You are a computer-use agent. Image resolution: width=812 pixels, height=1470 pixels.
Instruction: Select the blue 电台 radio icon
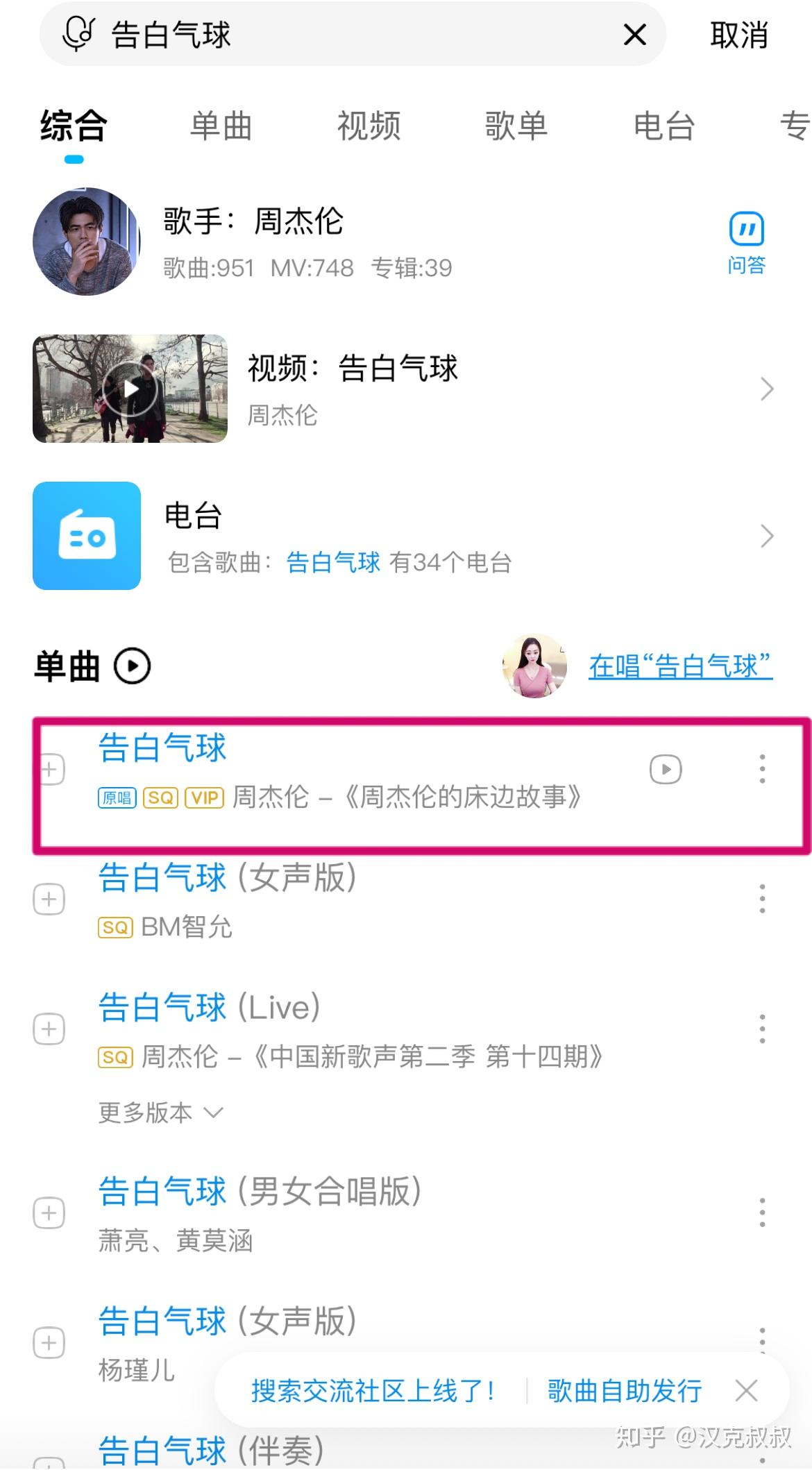pyautogui.click(x=87, y=536)
